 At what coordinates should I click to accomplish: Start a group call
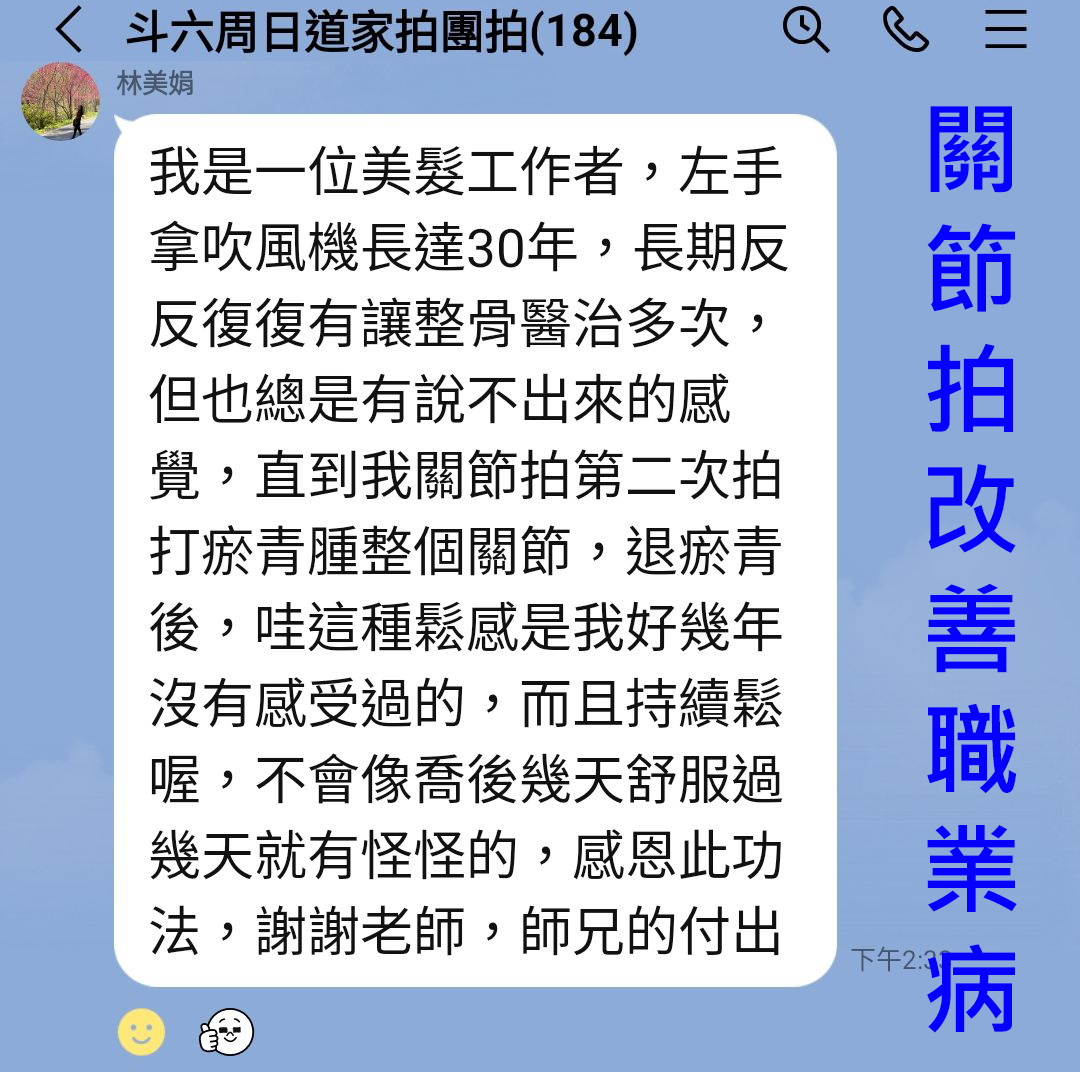click(x=905, y=30)
